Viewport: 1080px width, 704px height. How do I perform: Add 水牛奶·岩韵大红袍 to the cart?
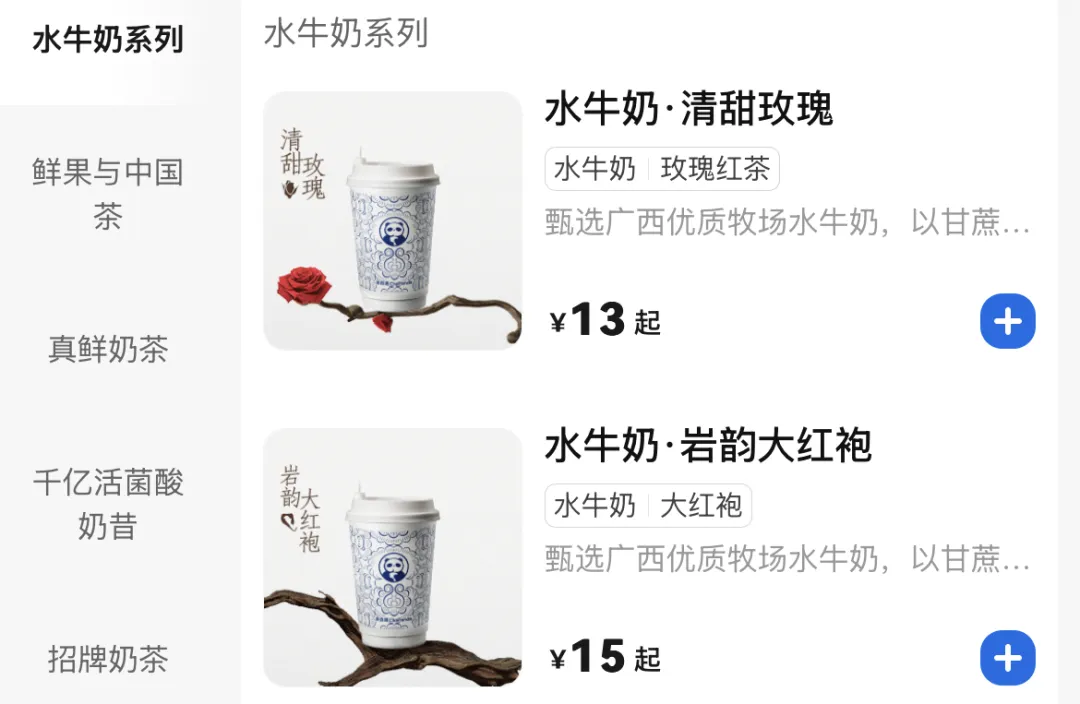1007,658
